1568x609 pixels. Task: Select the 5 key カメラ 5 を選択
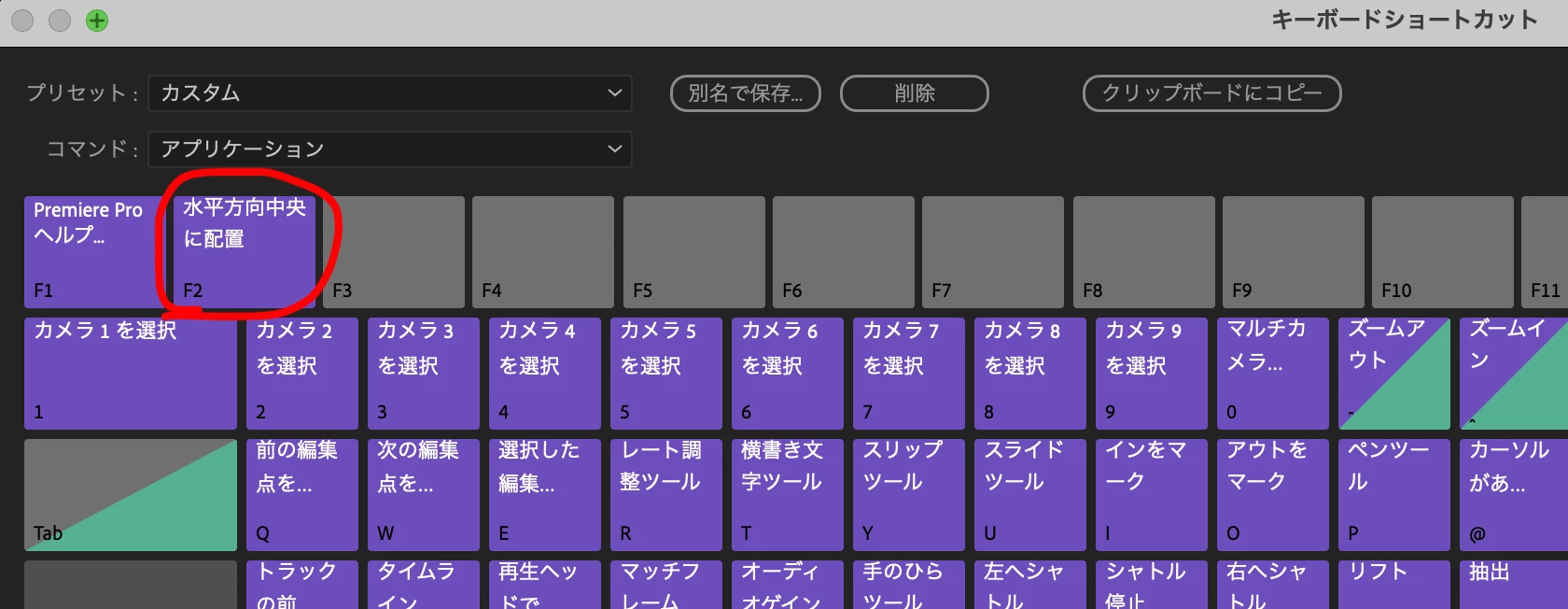click(665, 374)
